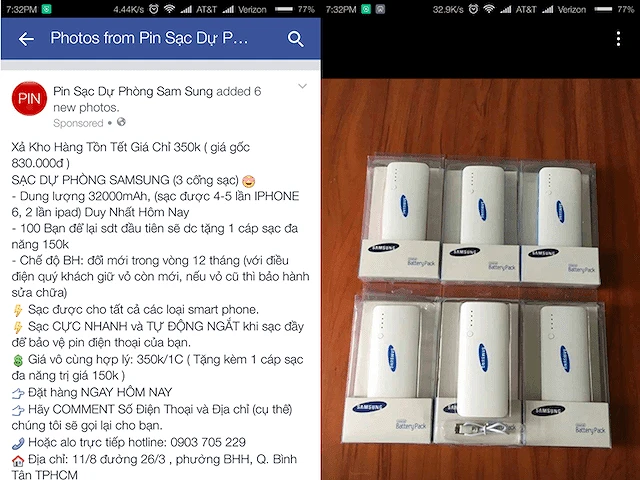The width and height of the screenshot is (640, 480).
Task: Tap the red PIN profile avatar
Action: pyautogui.click(x=28, y=100)
